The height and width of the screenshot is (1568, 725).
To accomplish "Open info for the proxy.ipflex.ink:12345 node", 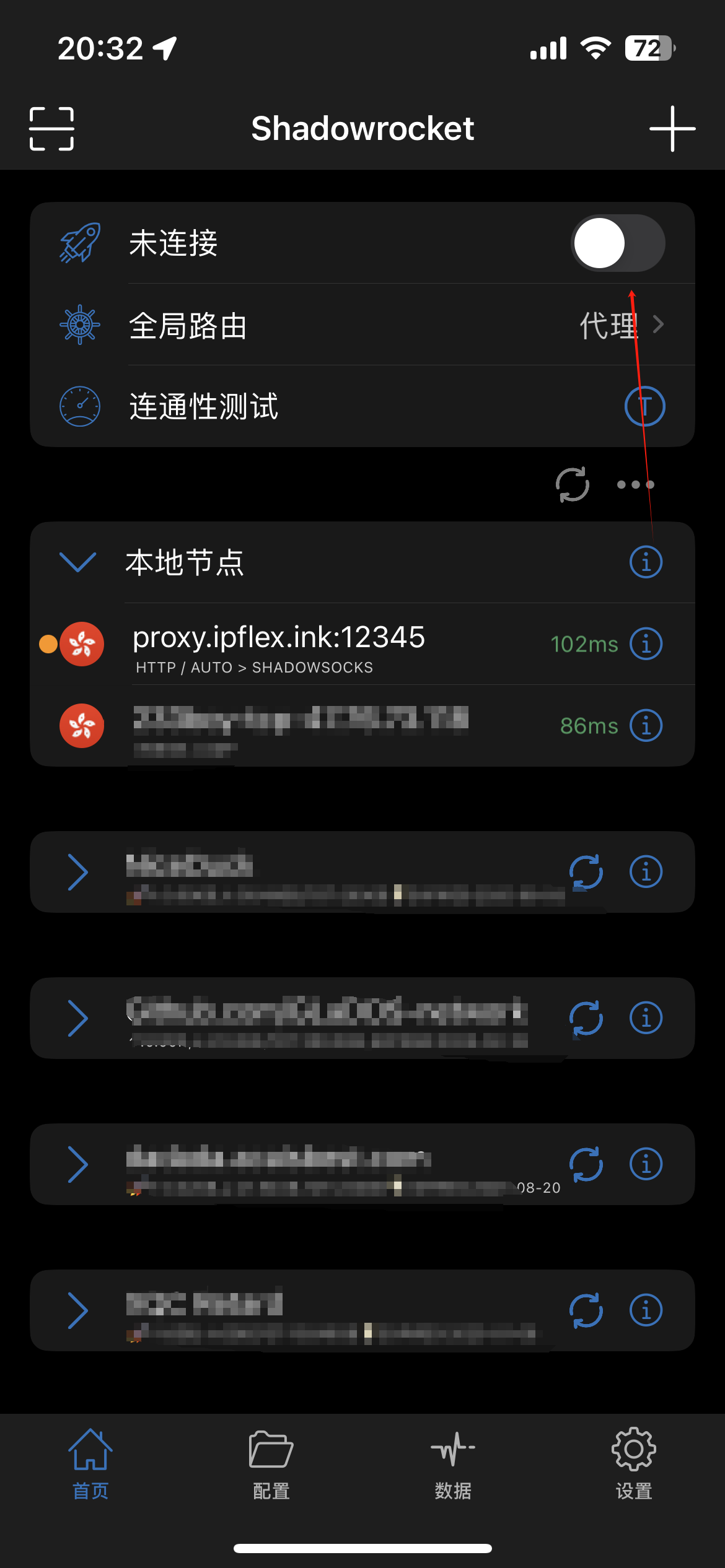I will tap(646, 644).
